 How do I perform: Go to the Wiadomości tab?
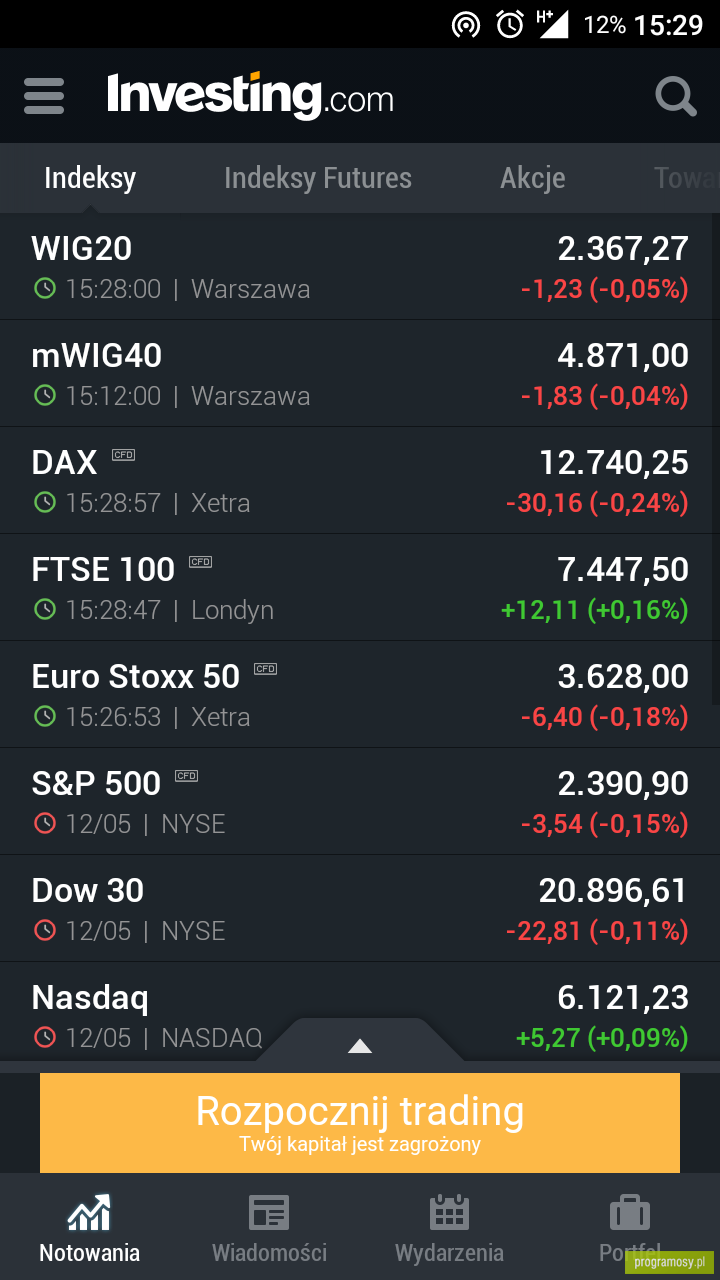[x=269, y=1228]
